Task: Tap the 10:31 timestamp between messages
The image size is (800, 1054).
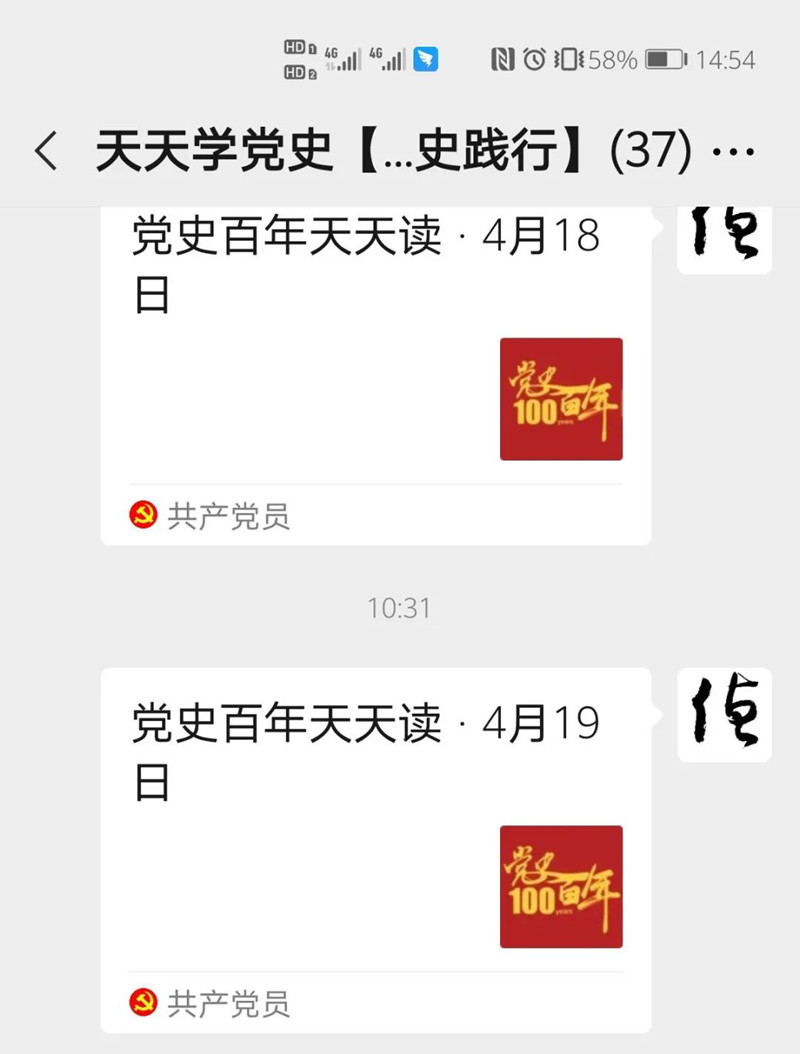Action: (400, 607)
